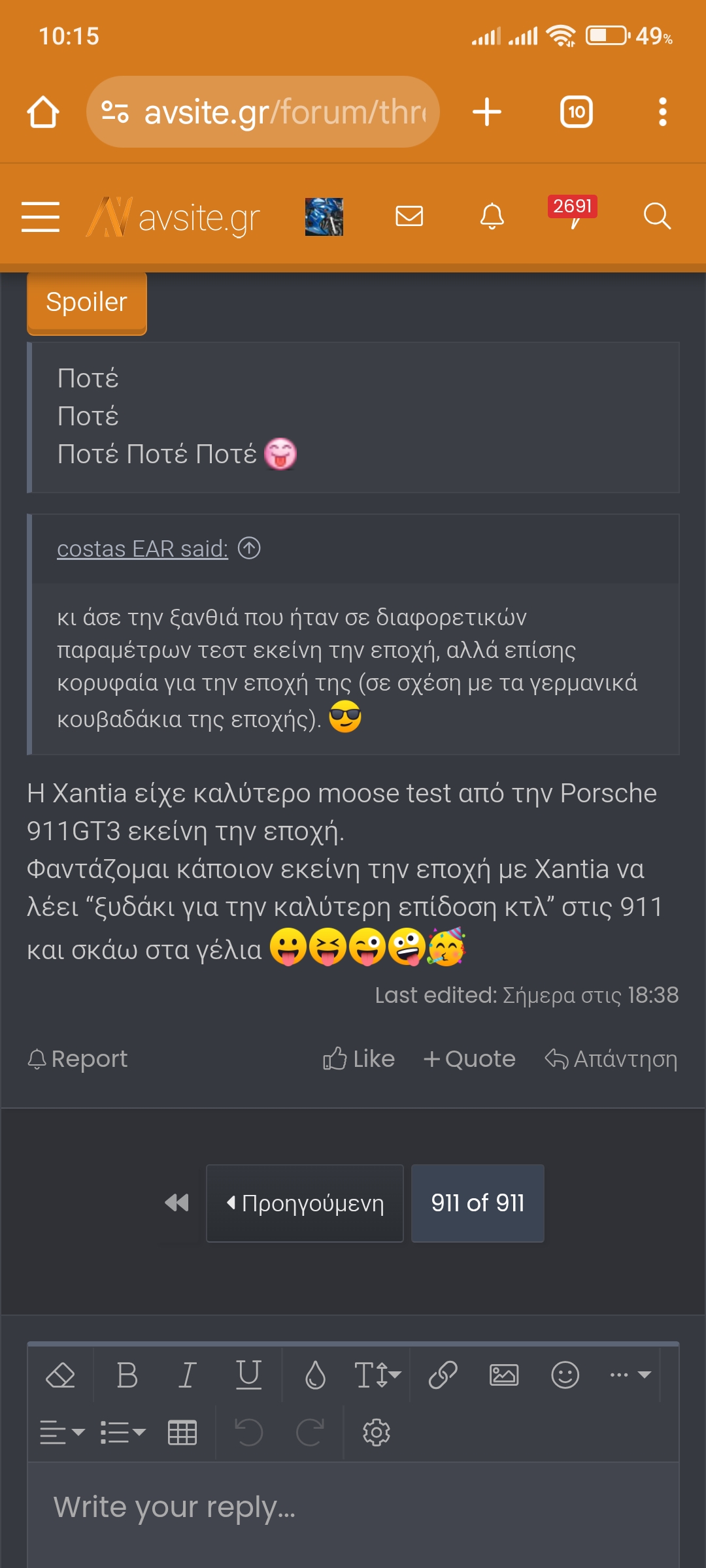Open forum search
The image size is (706, 1568).
coord(656,216)
